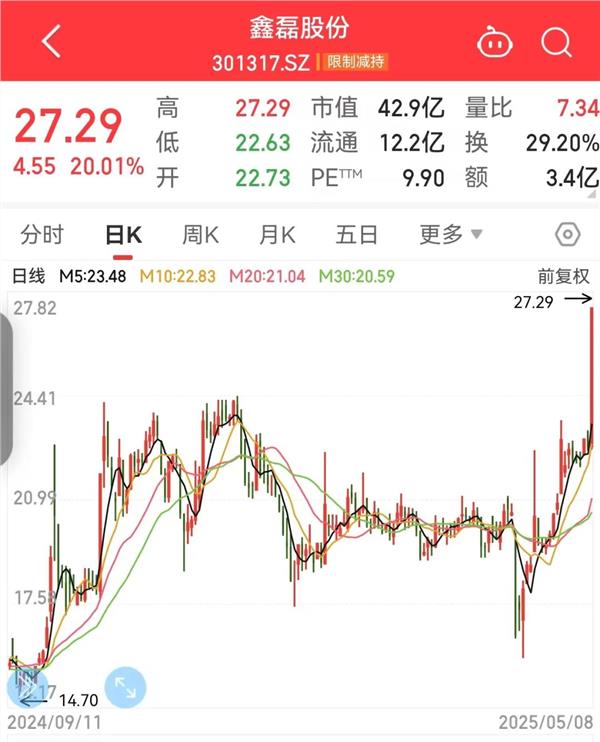This screenshot has width=600, height=742.
Task: Show the 月K chart
Action: tap(277, 235)
